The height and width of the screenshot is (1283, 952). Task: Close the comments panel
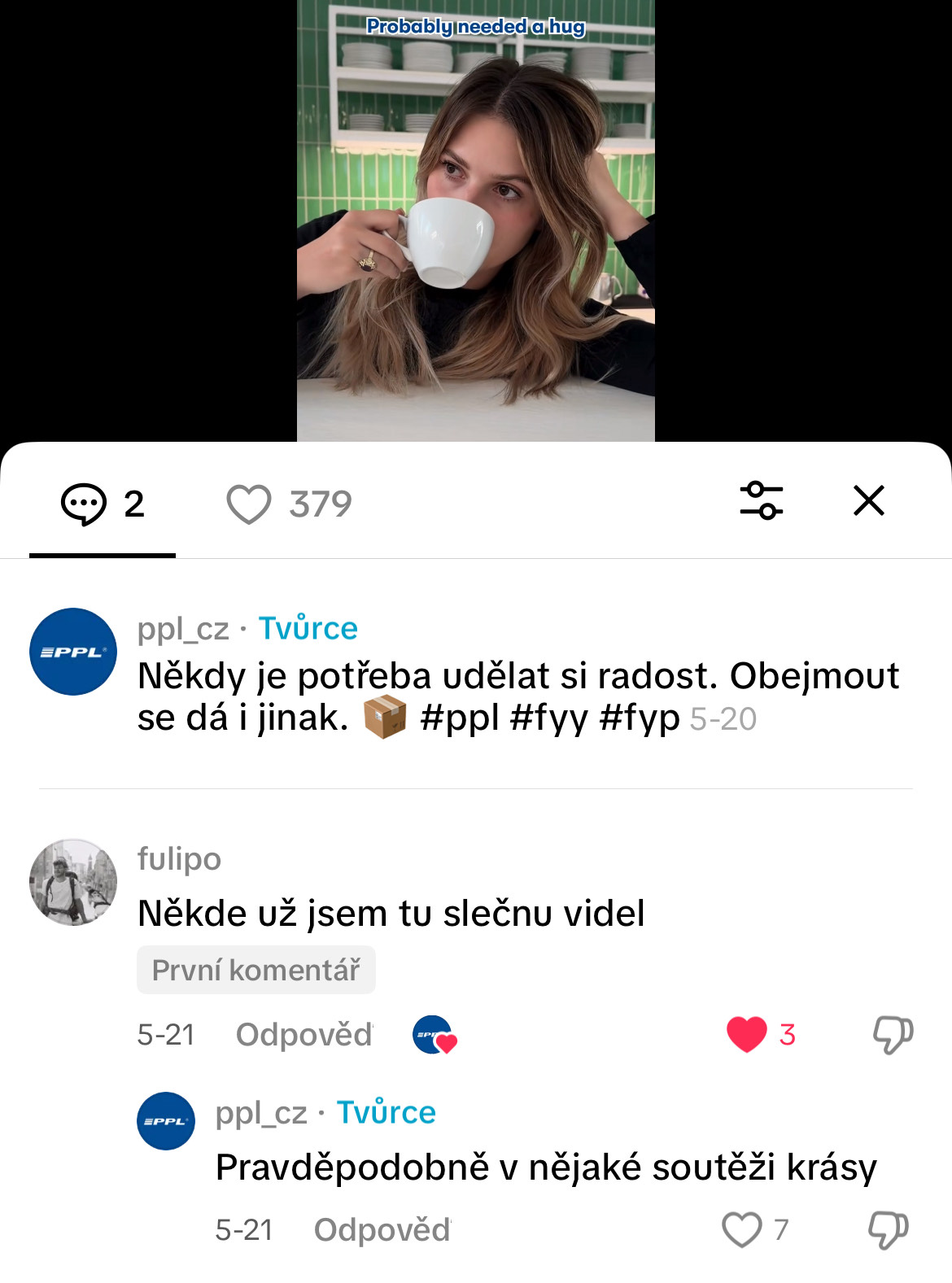[x=868, y=501]
